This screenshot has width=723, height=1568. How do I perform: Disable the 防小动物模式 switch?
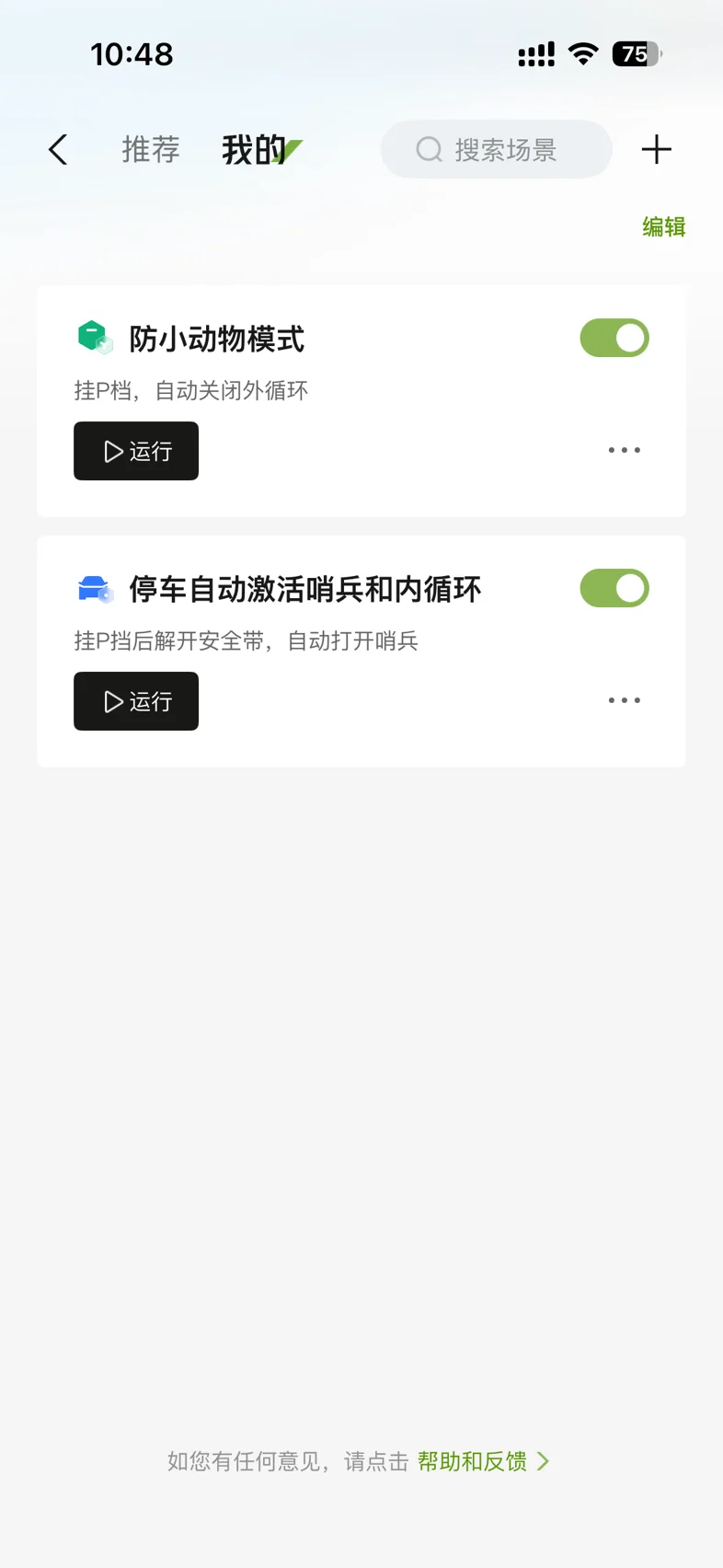pyautogui.click(x=614, y=339)
